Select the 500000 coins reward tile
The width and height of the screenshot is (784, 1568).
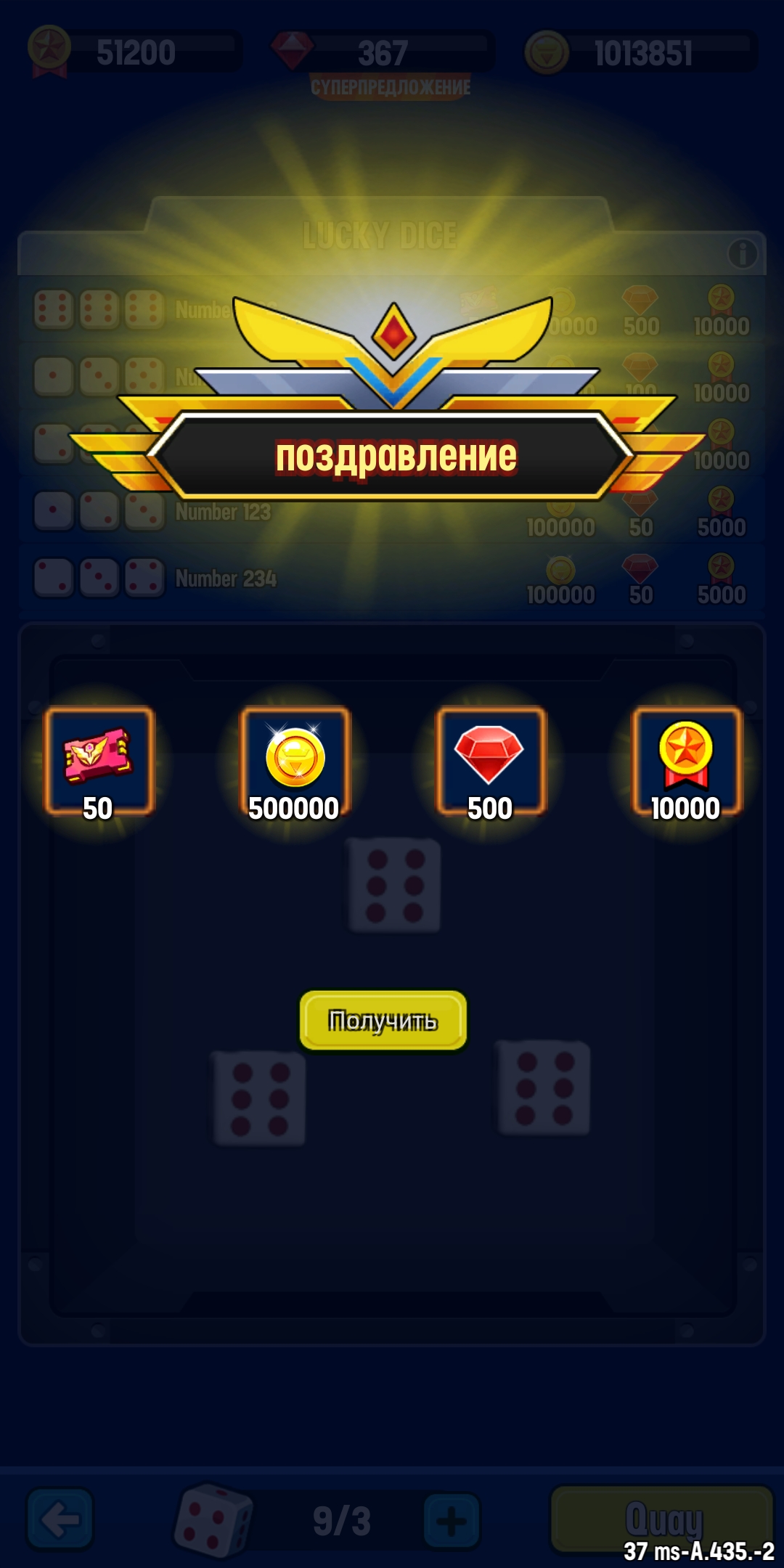(295, 762)
